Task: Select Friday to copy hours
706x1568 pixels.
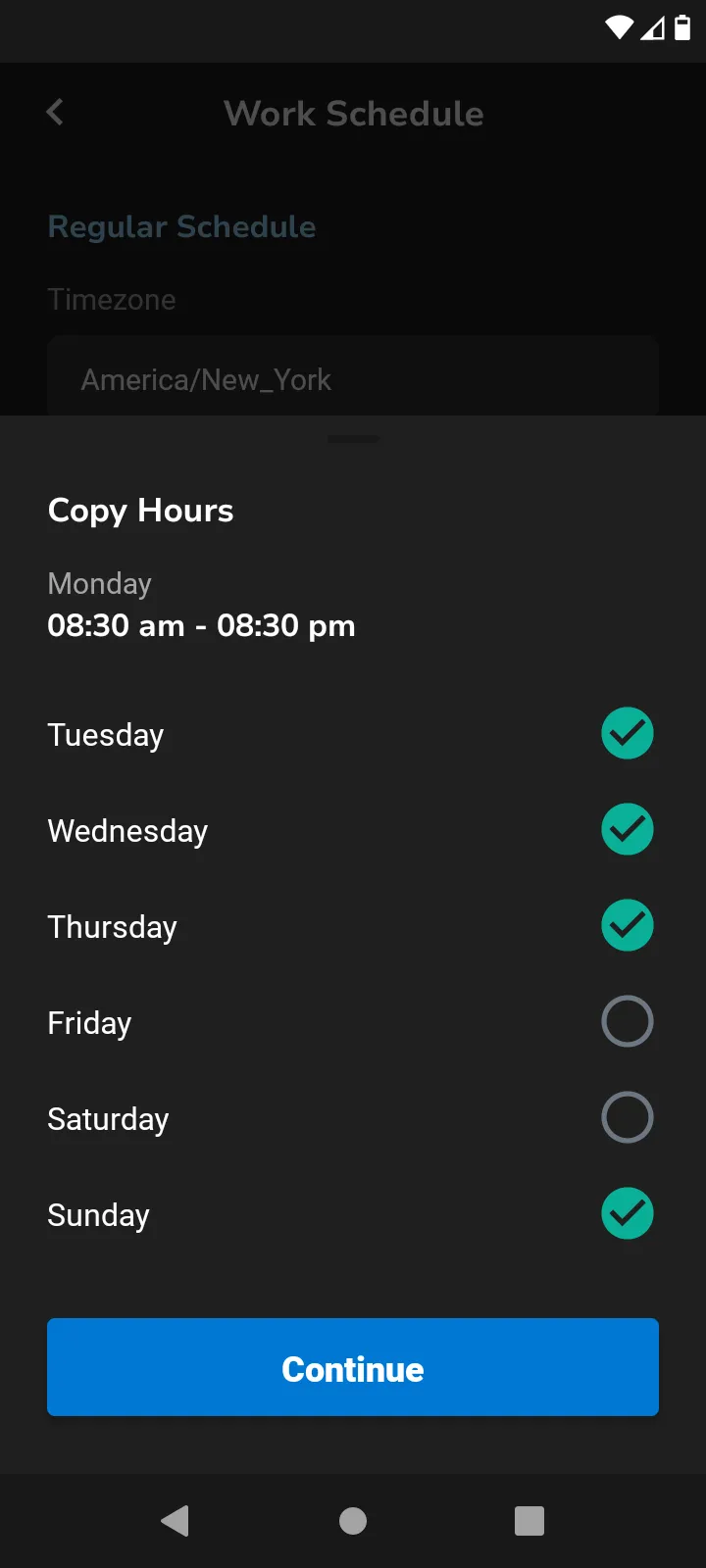Action: (627, 1021)
